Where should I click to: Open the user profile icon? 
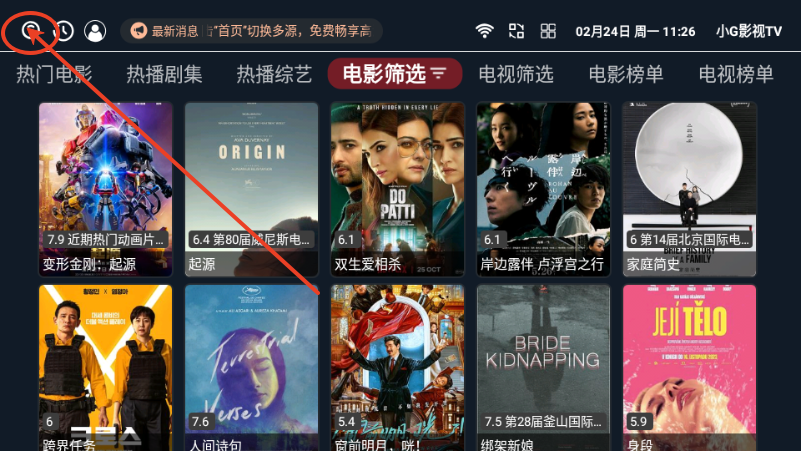click(x=95, y=31)
